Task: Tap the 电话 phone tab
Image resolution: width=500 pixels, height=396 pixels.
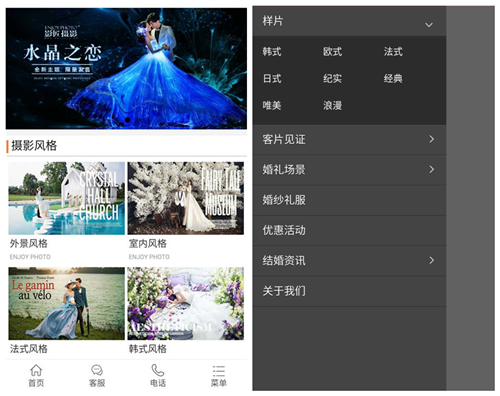Action: pos(158,376)
